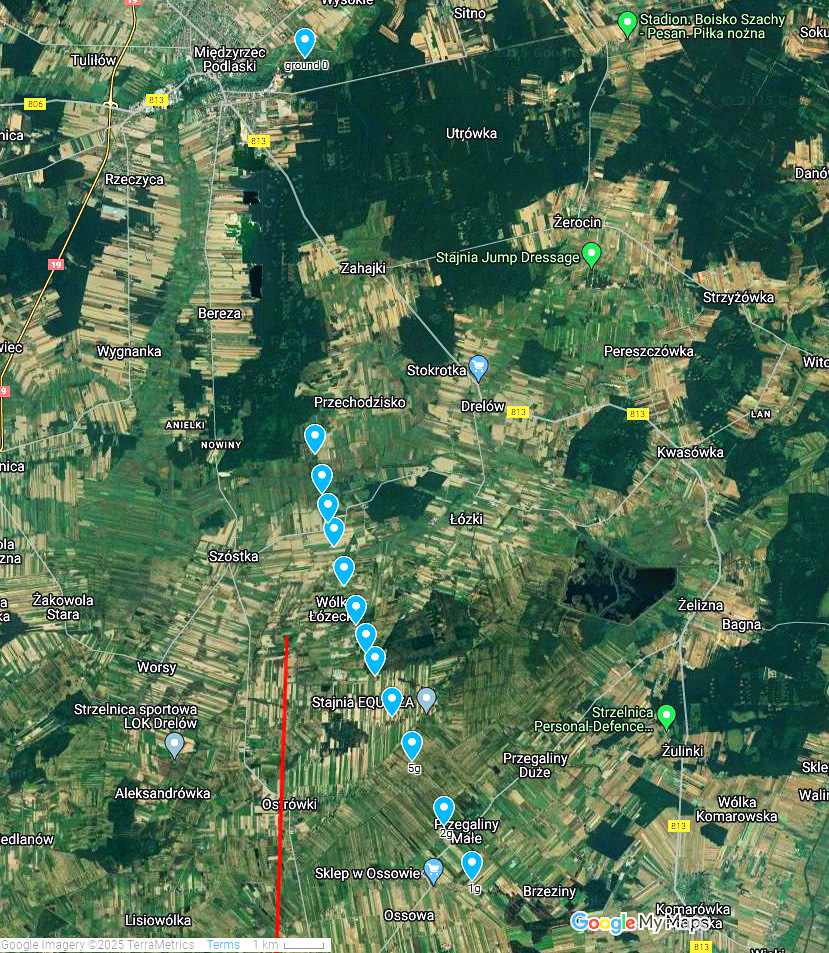829x953 pixels.
Task: Select the Stadion Boisko Szachy marker
Action: tap(627, 23)
